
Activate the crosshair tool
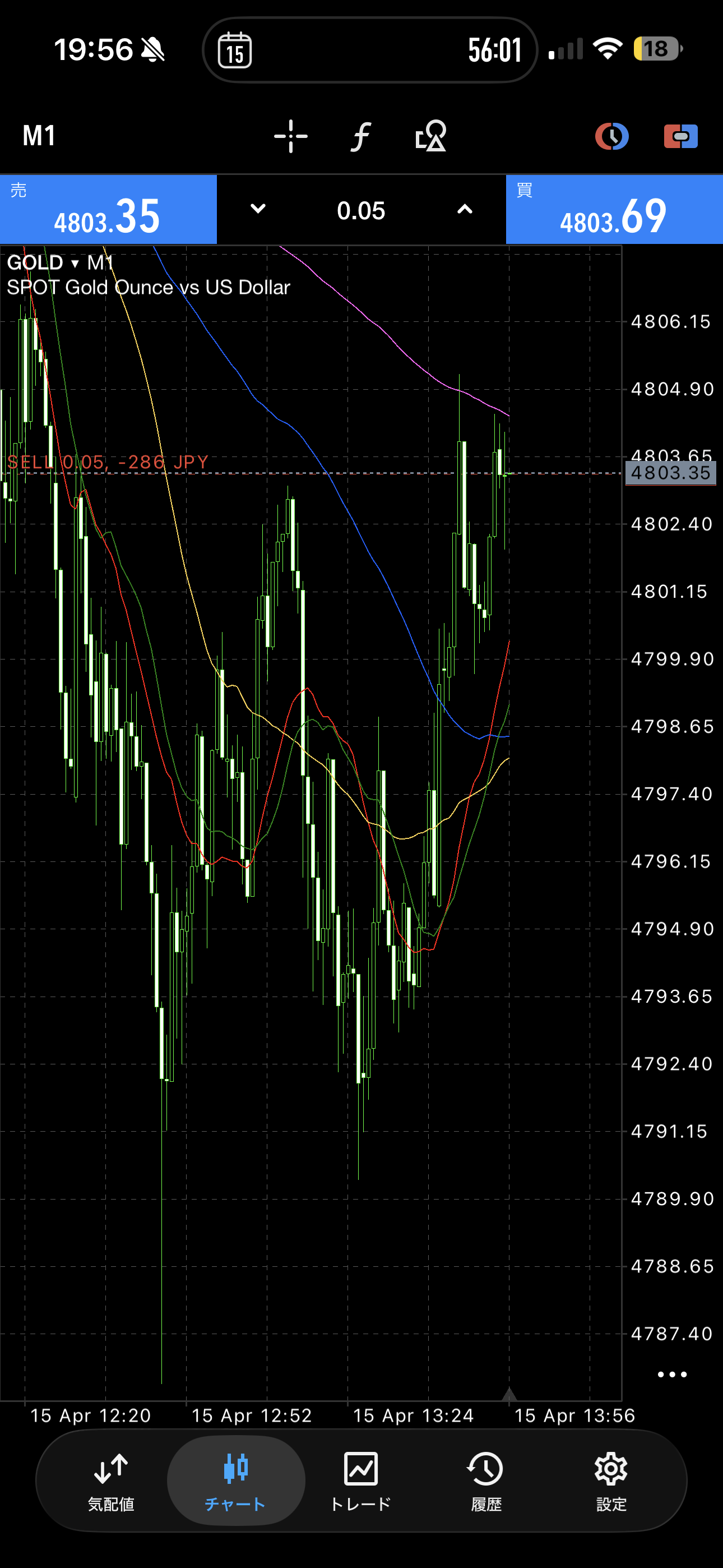click(x=290, y=136)
